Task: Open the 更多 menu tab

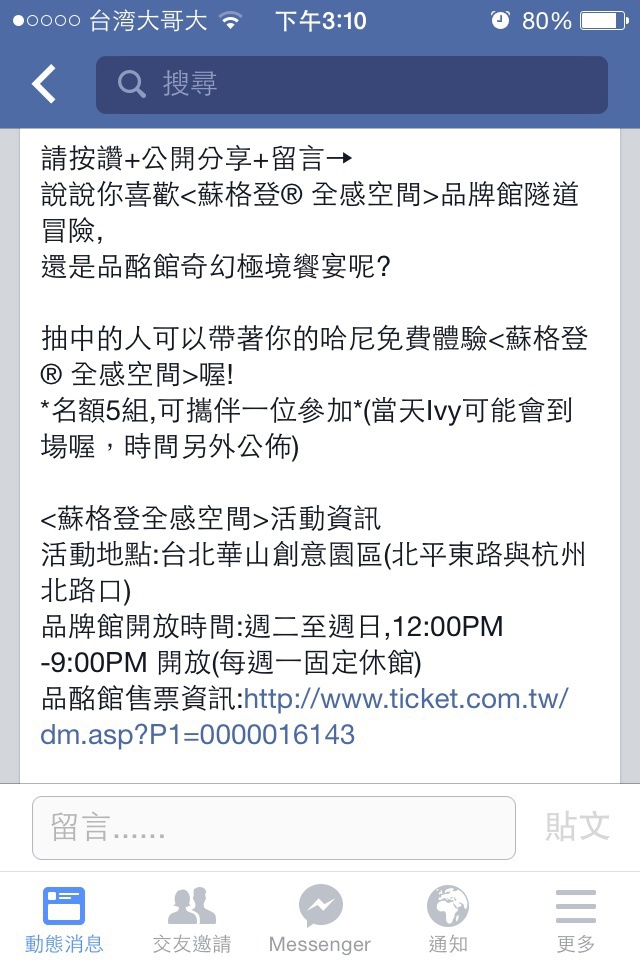Action: (x=576, y=919)
